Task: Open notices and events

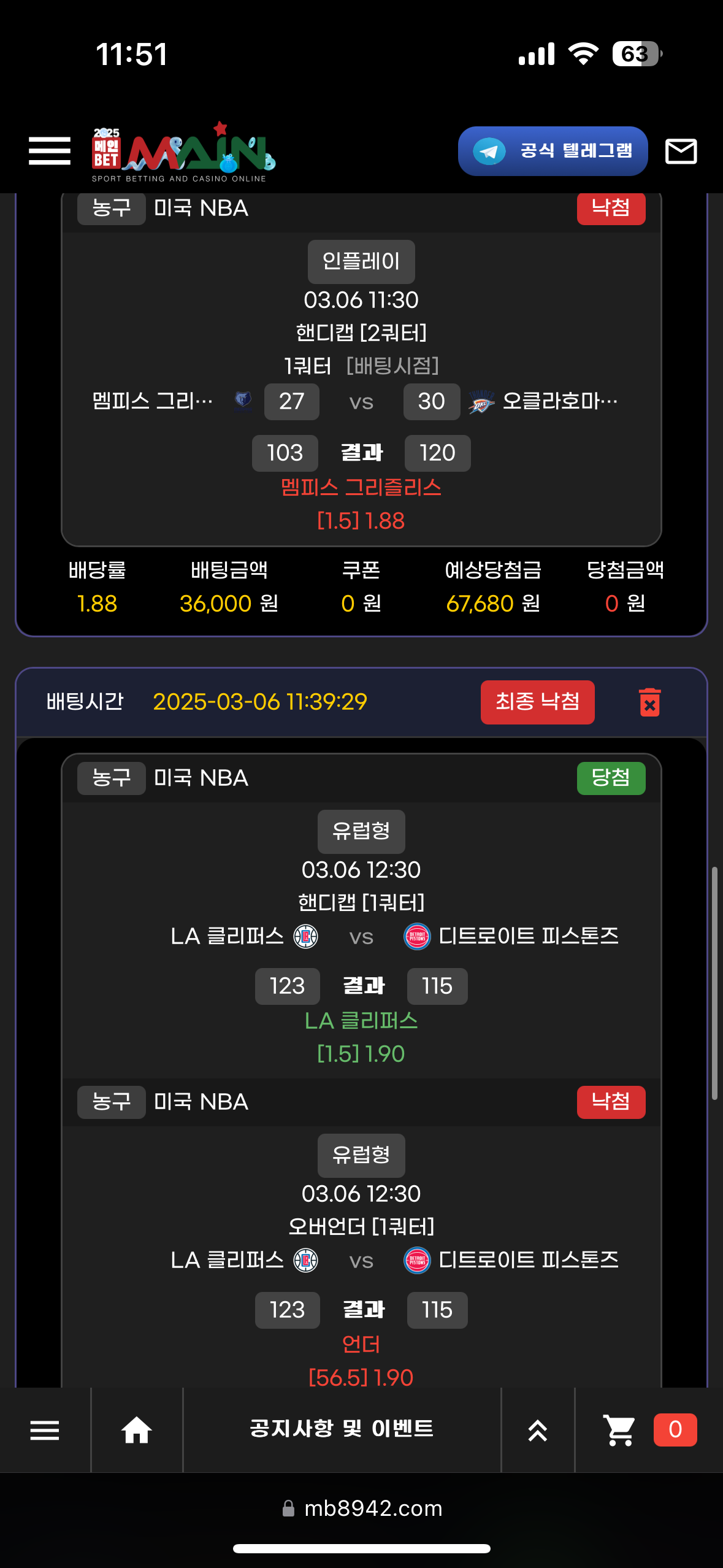Action: tap(342, 1429)
